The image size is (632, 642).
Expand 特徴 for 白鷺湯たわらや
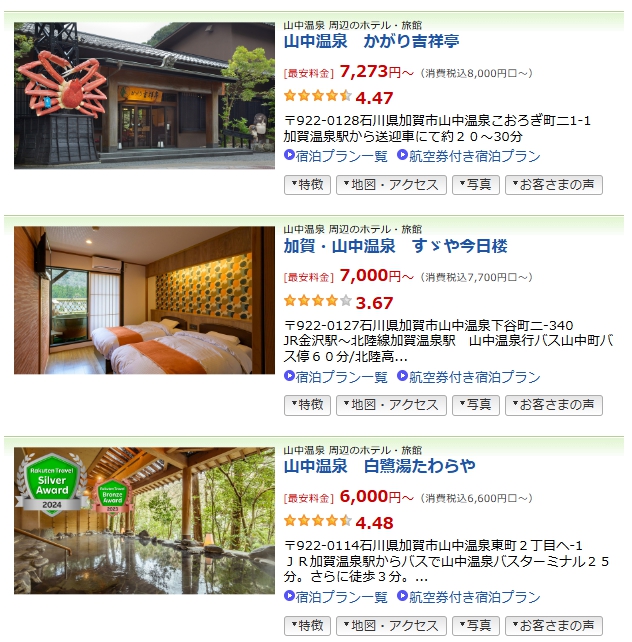[x=307, y=625]
